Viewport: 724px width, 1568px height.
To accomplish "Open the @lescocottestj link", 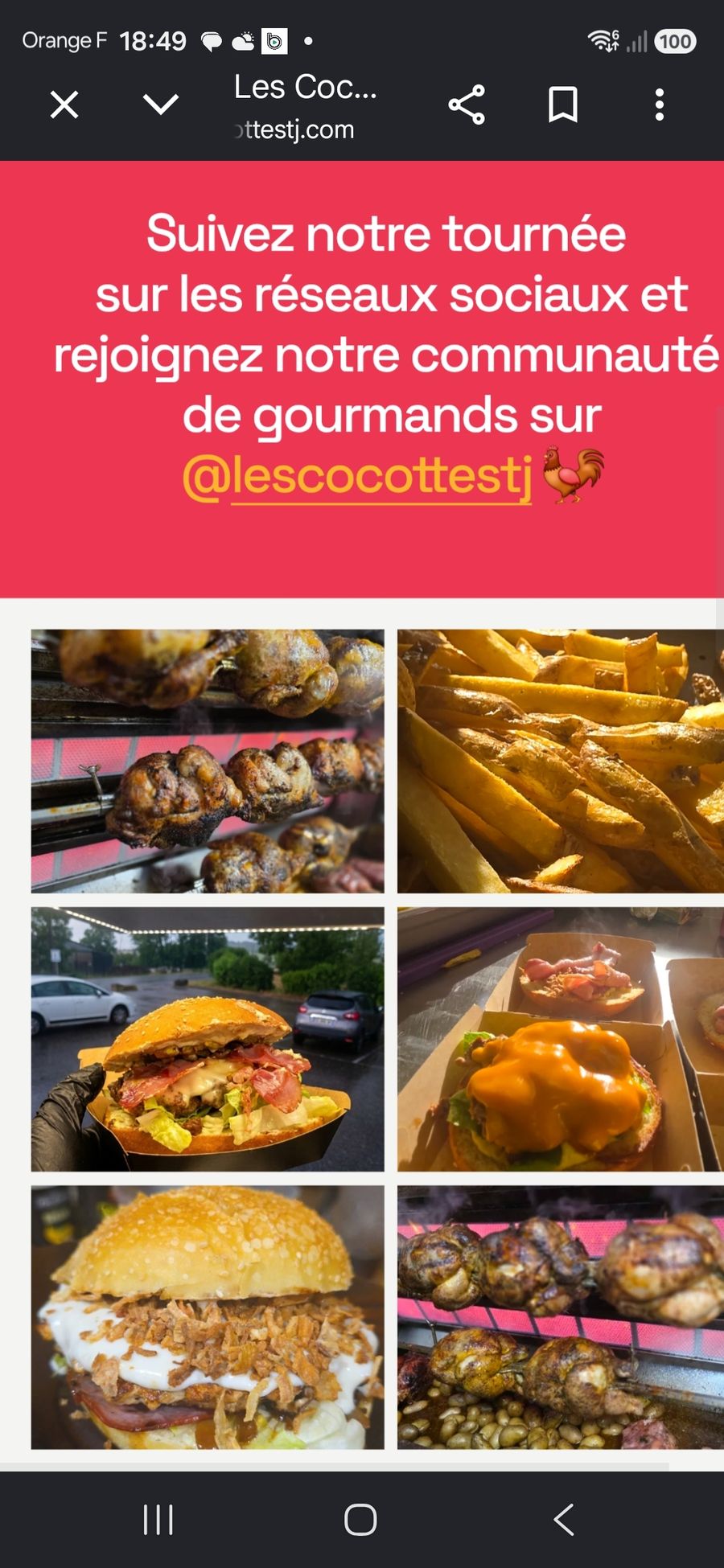I will click(358, 476).
